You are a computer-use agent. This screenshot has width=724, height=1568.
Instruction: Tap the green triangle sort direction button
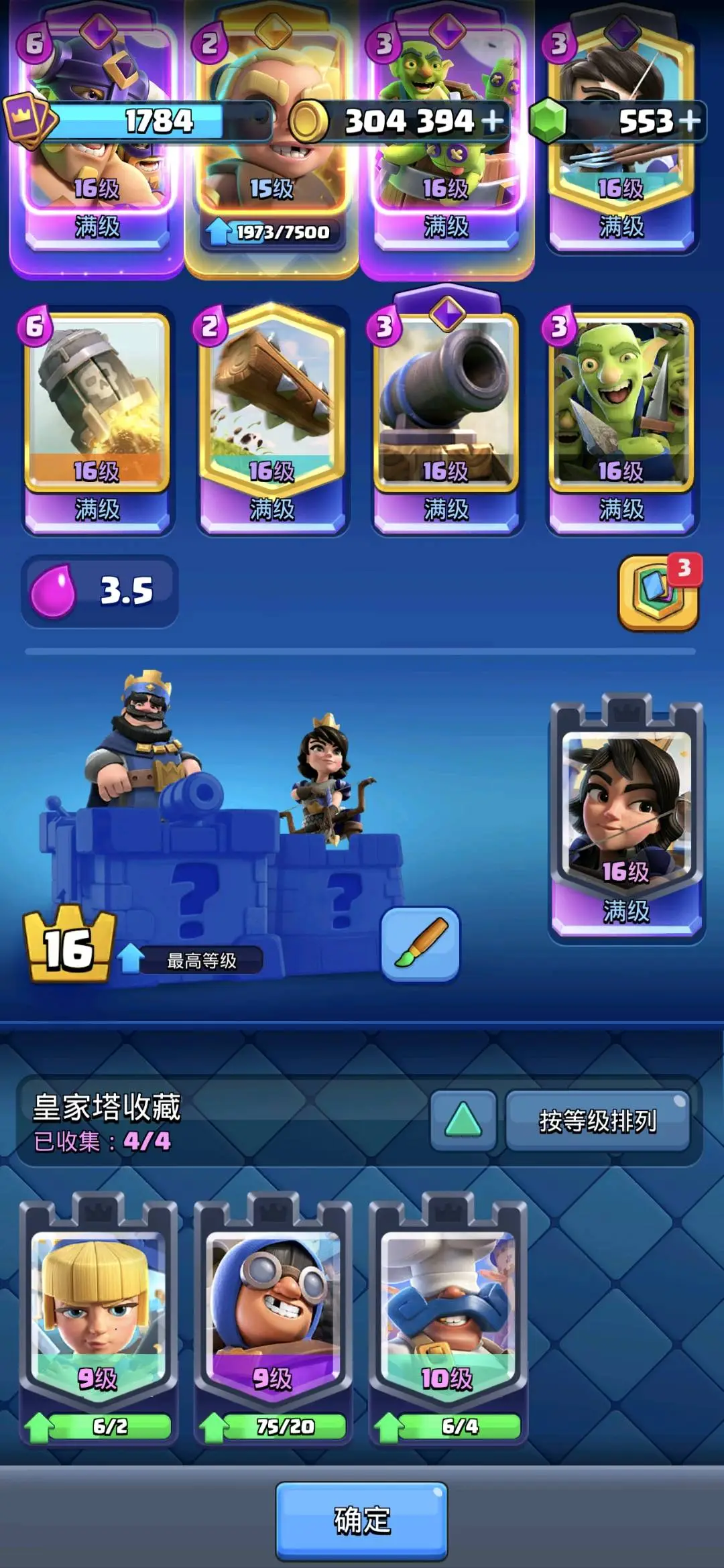click(463, 1121)
